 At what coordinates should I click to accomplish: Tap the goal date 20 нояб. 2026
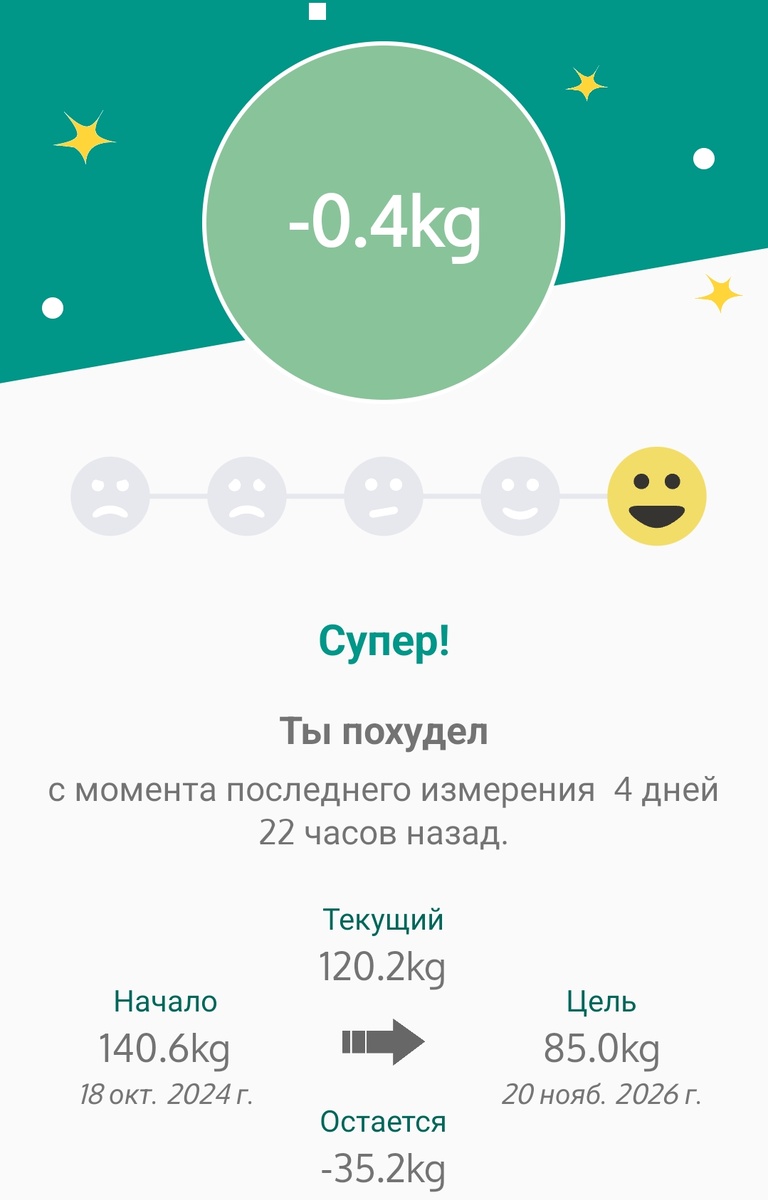(x=601, y=1092)
